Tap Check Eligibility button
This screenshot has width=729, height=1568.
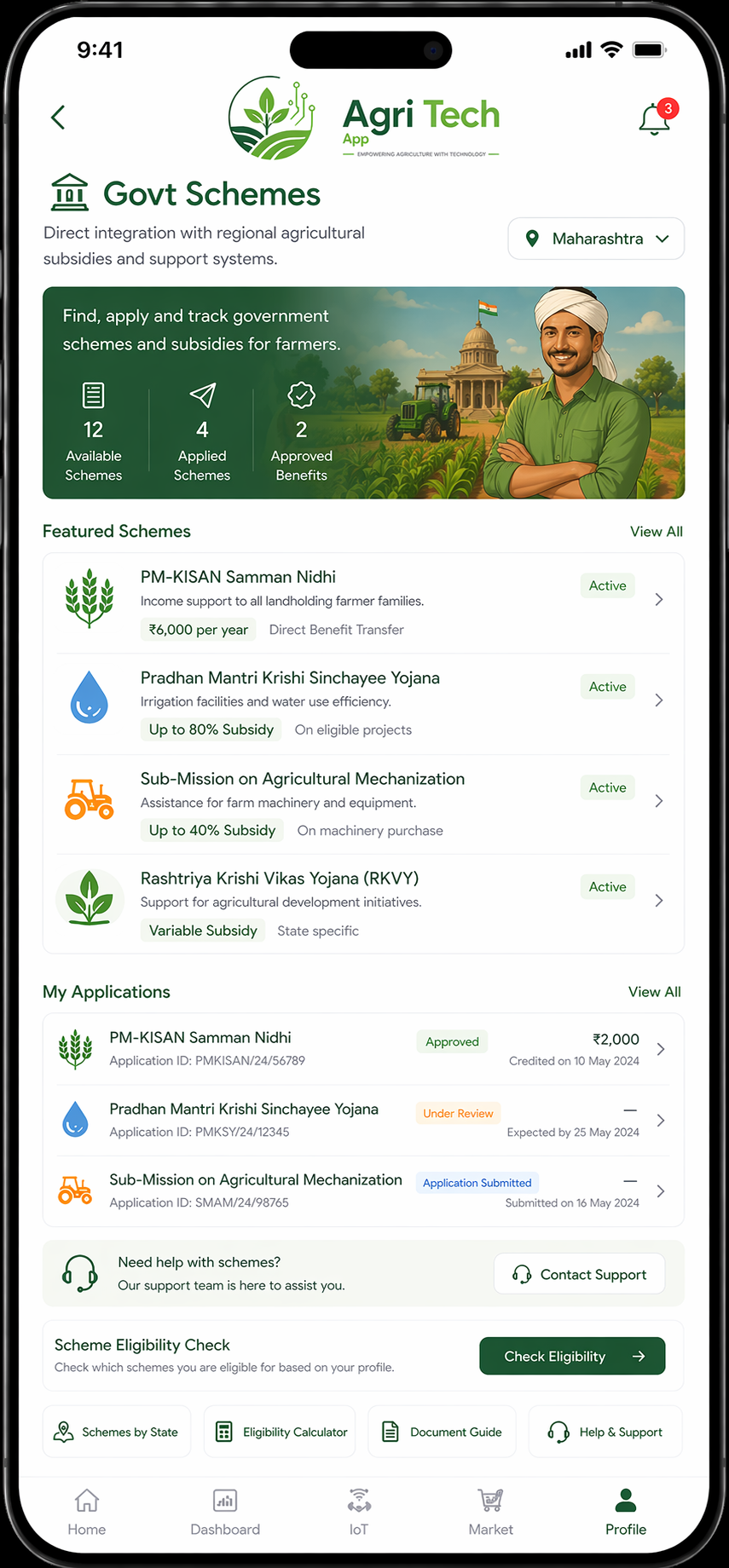click(x=572, y=1356)
